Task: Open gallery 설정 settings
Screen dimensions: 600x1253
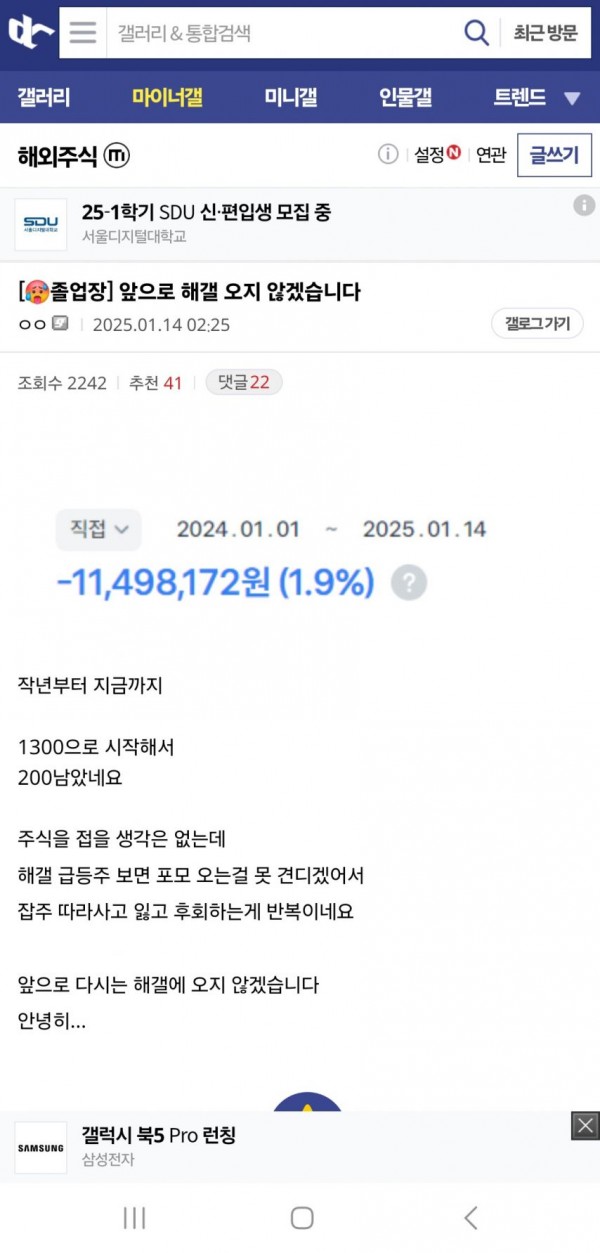Action: click(x=437, y=155)
